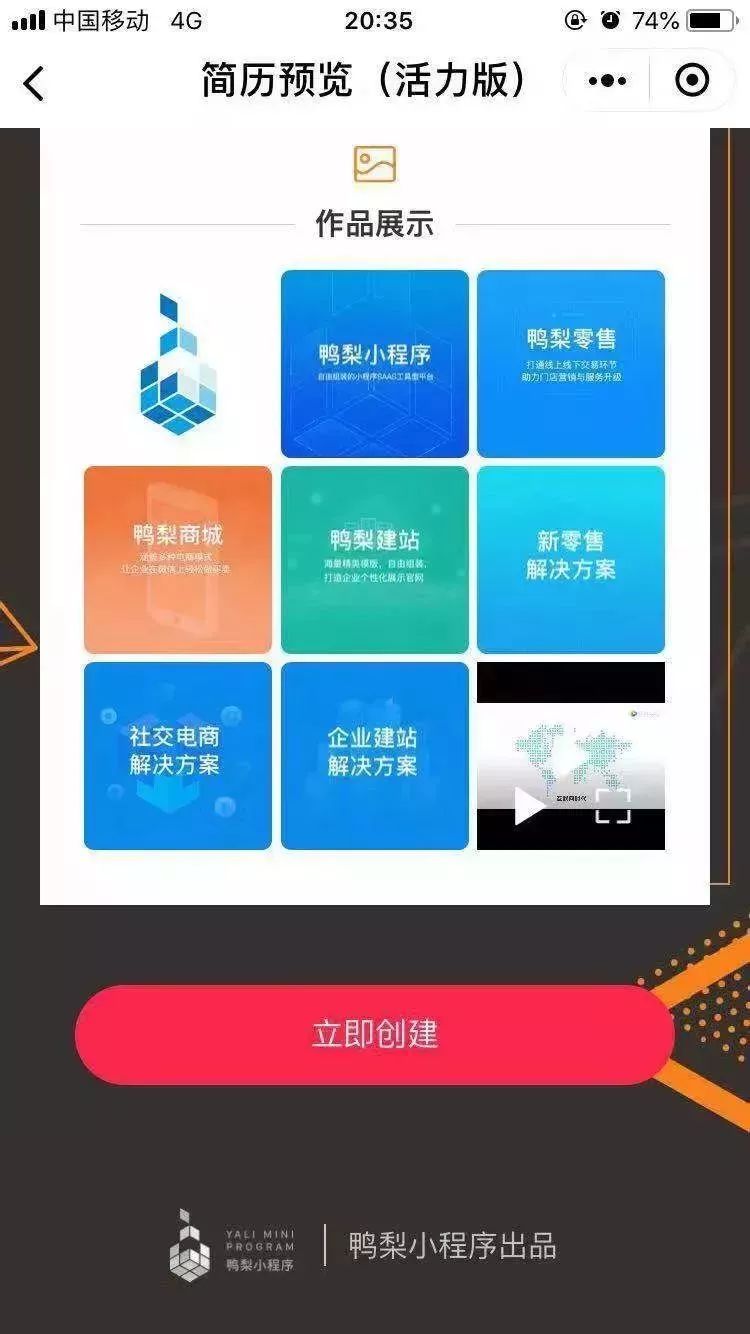Screen dimensions: 750x1334
Task: Open the 企业建站解决方案 tile
Action: coord(374,756)
